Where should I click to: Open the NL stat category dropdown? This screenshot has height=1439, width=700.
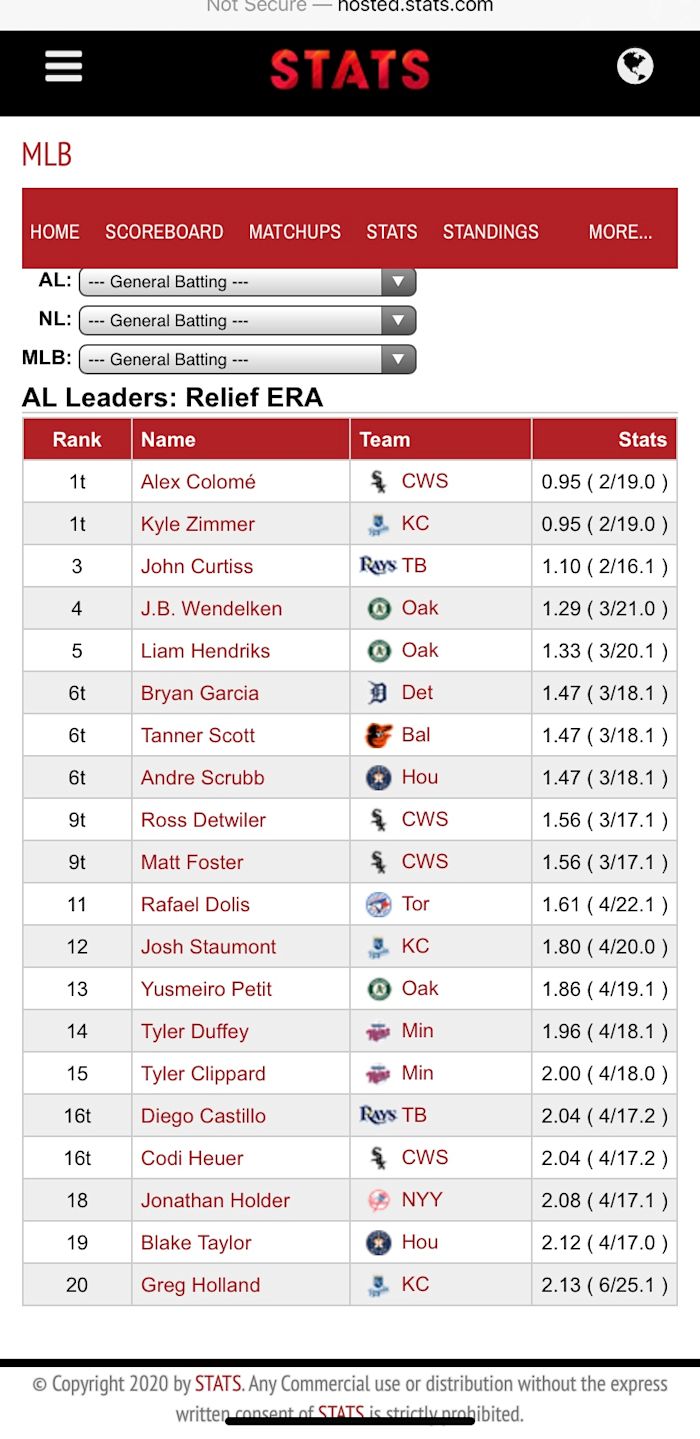(247, 321)
